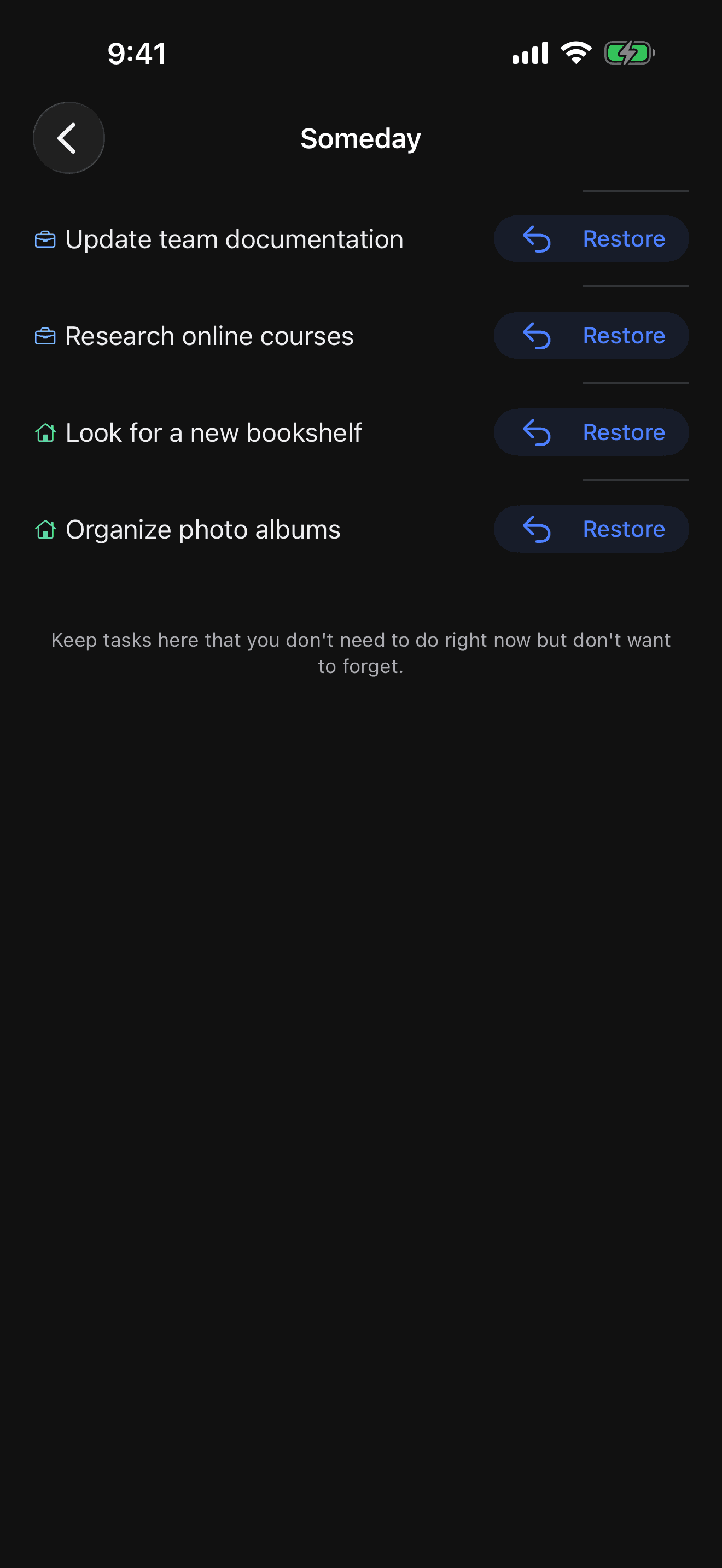Open the Research online courses task
This screenshot has width=722, height=1568.
click(x=209, y=336)
